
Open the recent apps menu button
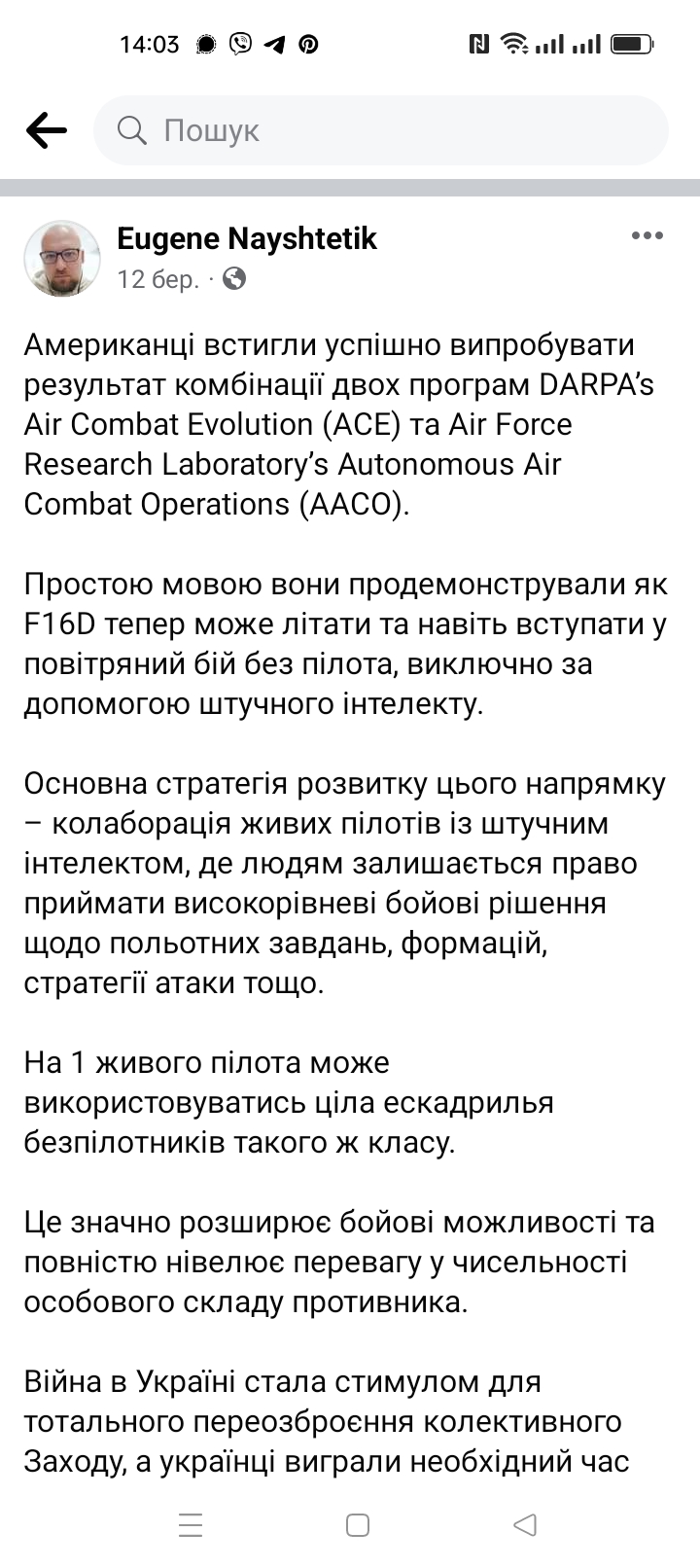(x=192, y=1524)
